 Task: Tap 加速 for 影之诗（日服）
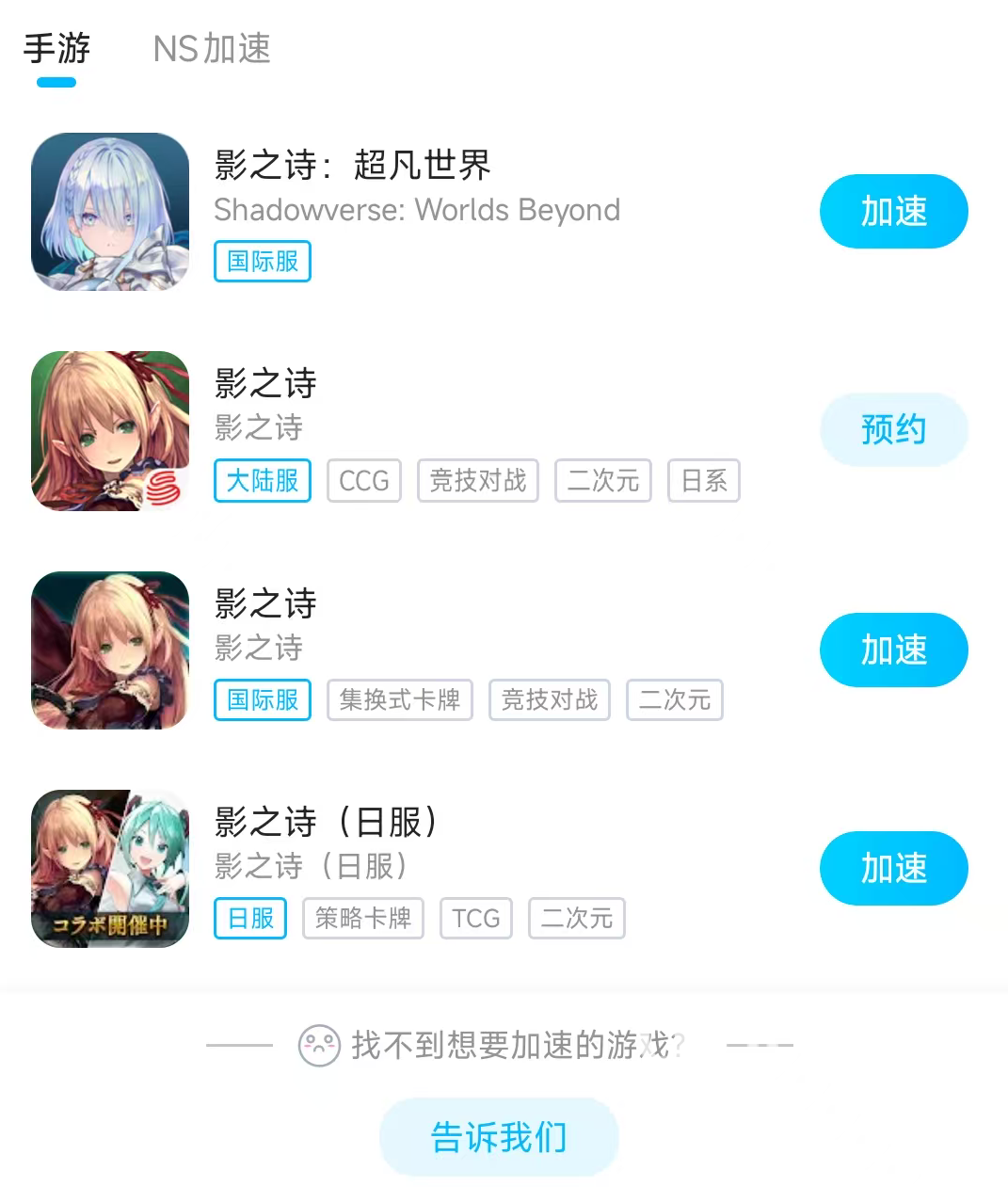point(893,869)
